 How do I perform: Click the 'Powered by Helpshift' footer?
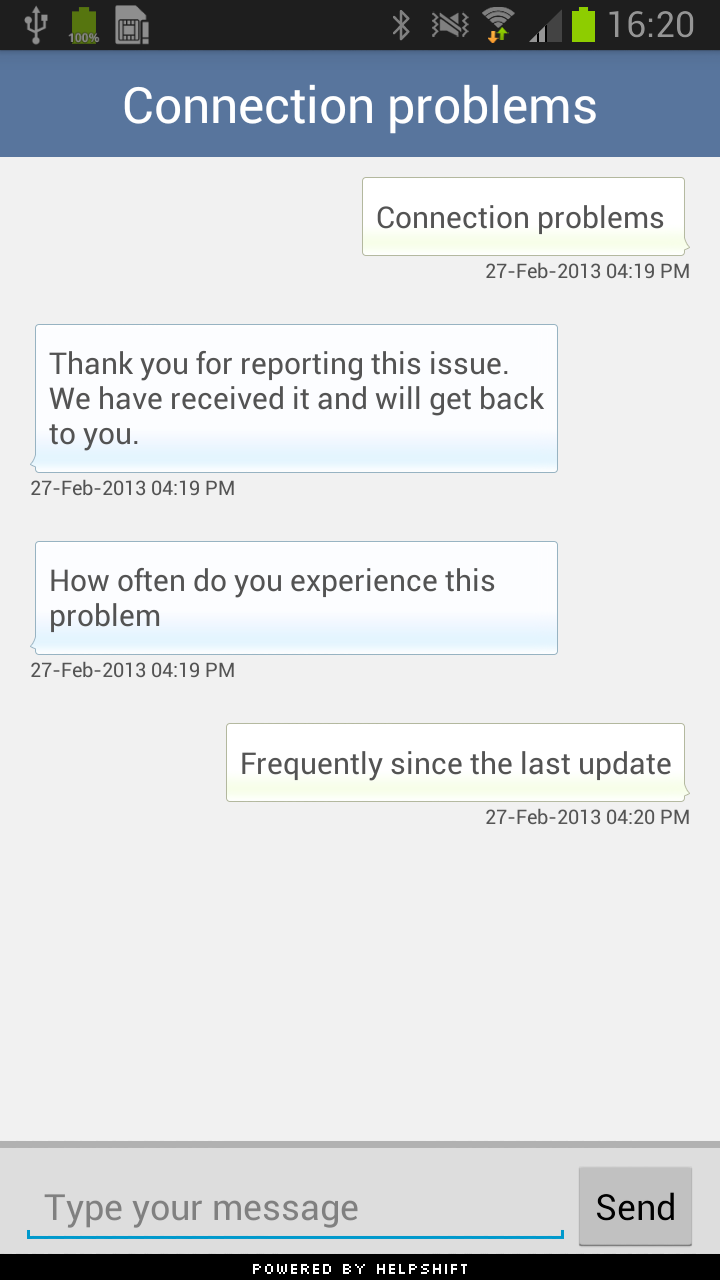[x=360, y=1268]
